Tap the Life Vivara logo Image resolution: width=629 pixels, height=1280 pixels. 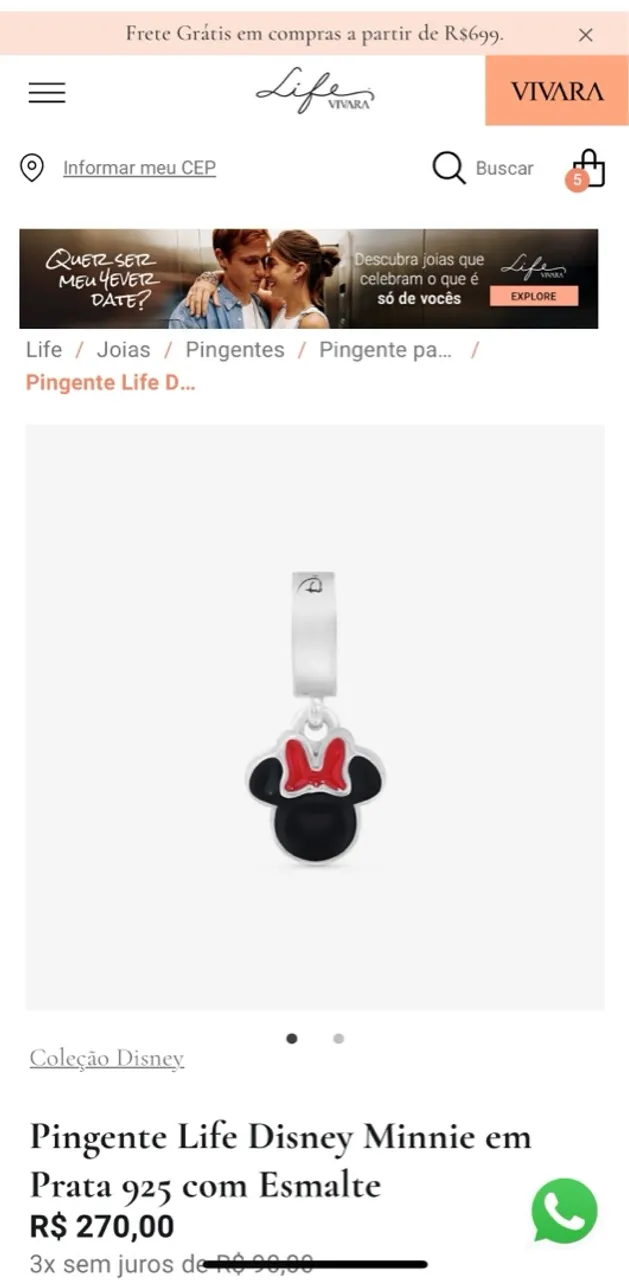pos(315,90)
